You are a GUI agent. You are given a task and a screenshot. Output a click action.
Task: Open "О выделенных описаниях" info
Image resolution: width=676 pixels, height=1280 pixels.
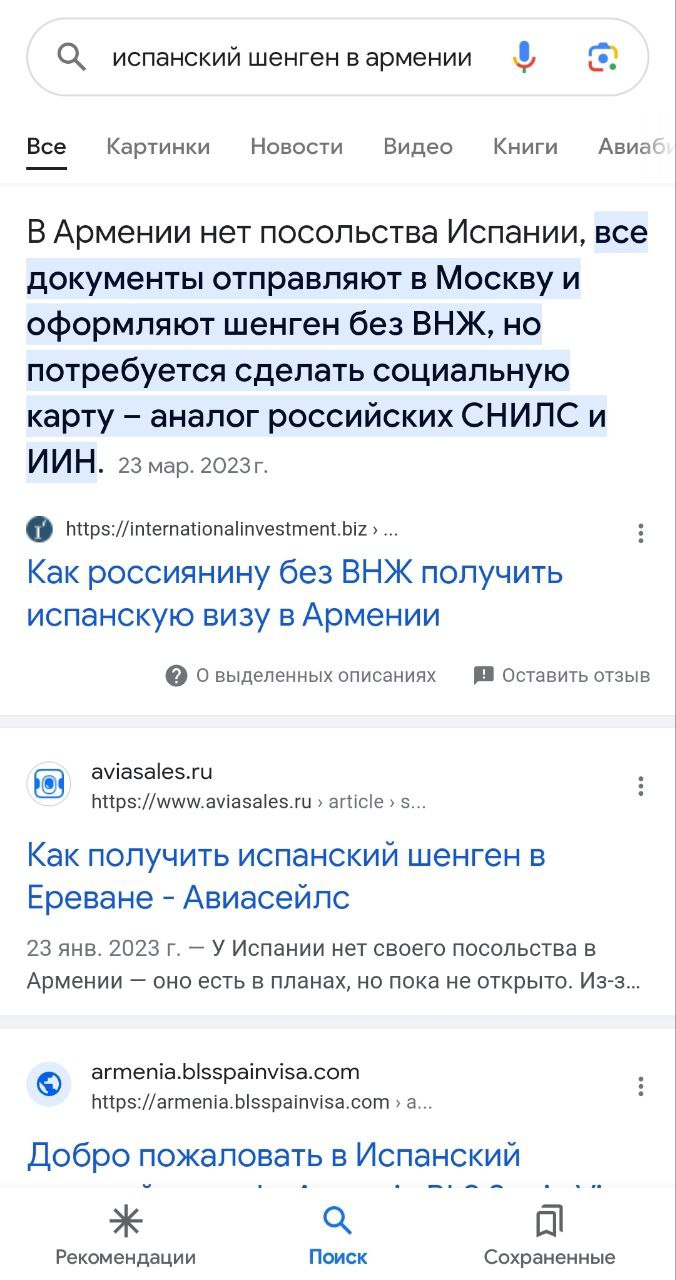[x=301, y=676]
